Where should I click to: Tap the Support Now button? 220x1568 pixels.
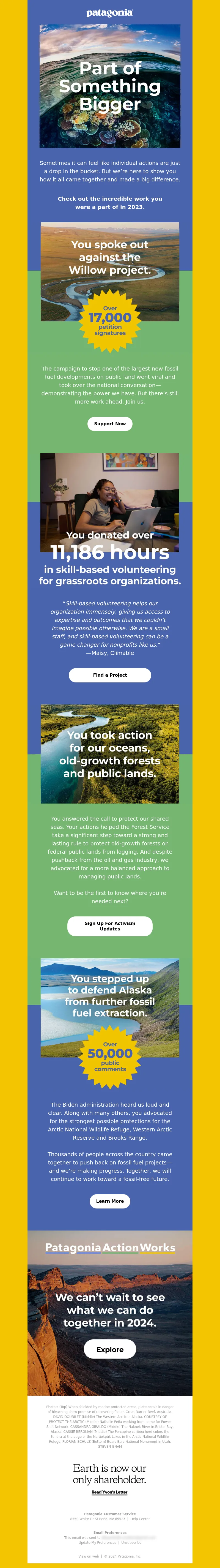click(109, 424)
